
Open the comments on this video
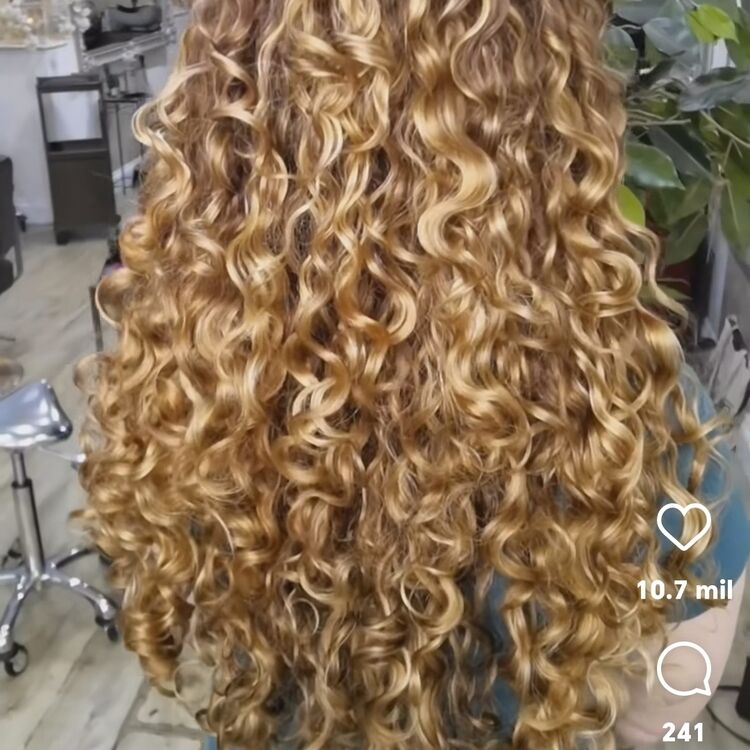[x=684, y=669]
